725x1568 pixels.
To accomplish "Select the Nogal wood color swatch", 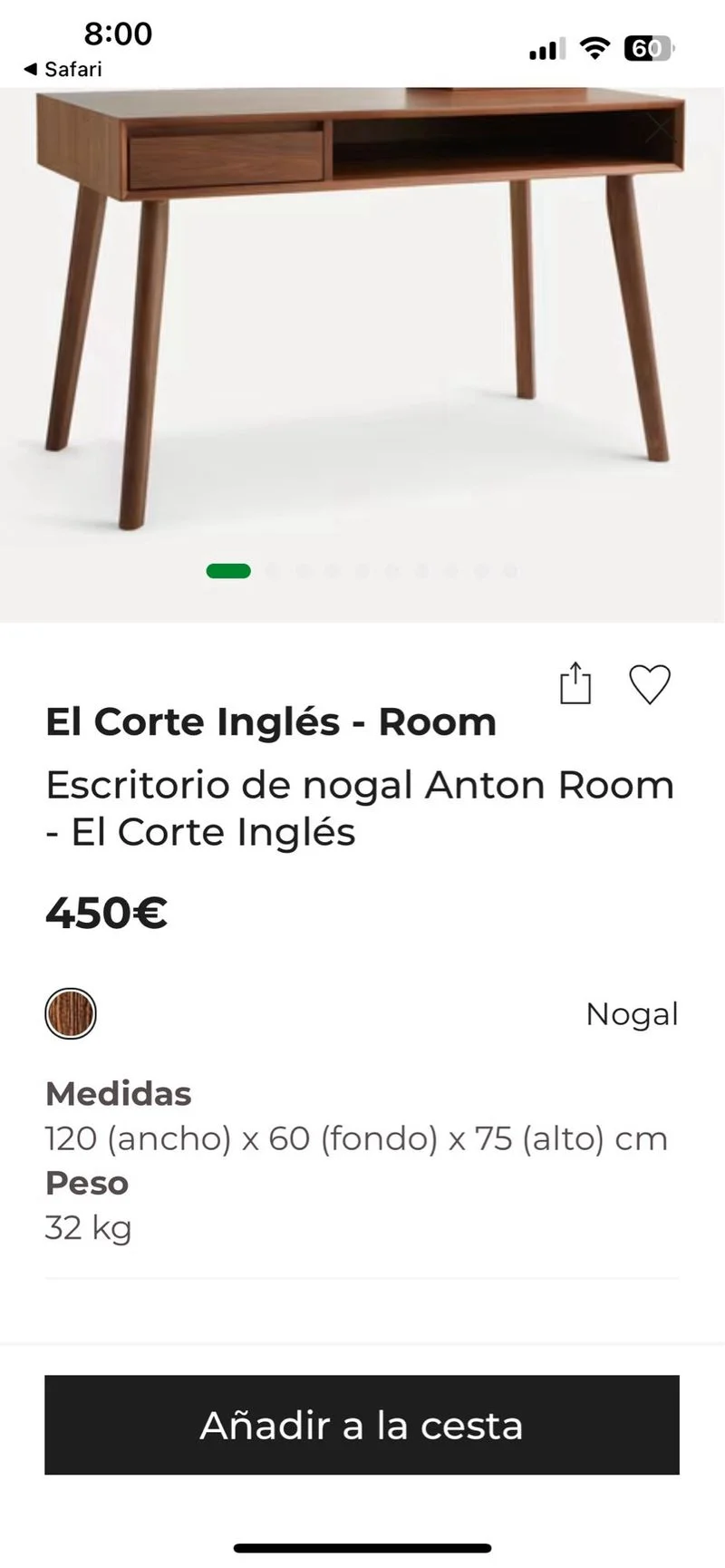I will point(71,1013).
